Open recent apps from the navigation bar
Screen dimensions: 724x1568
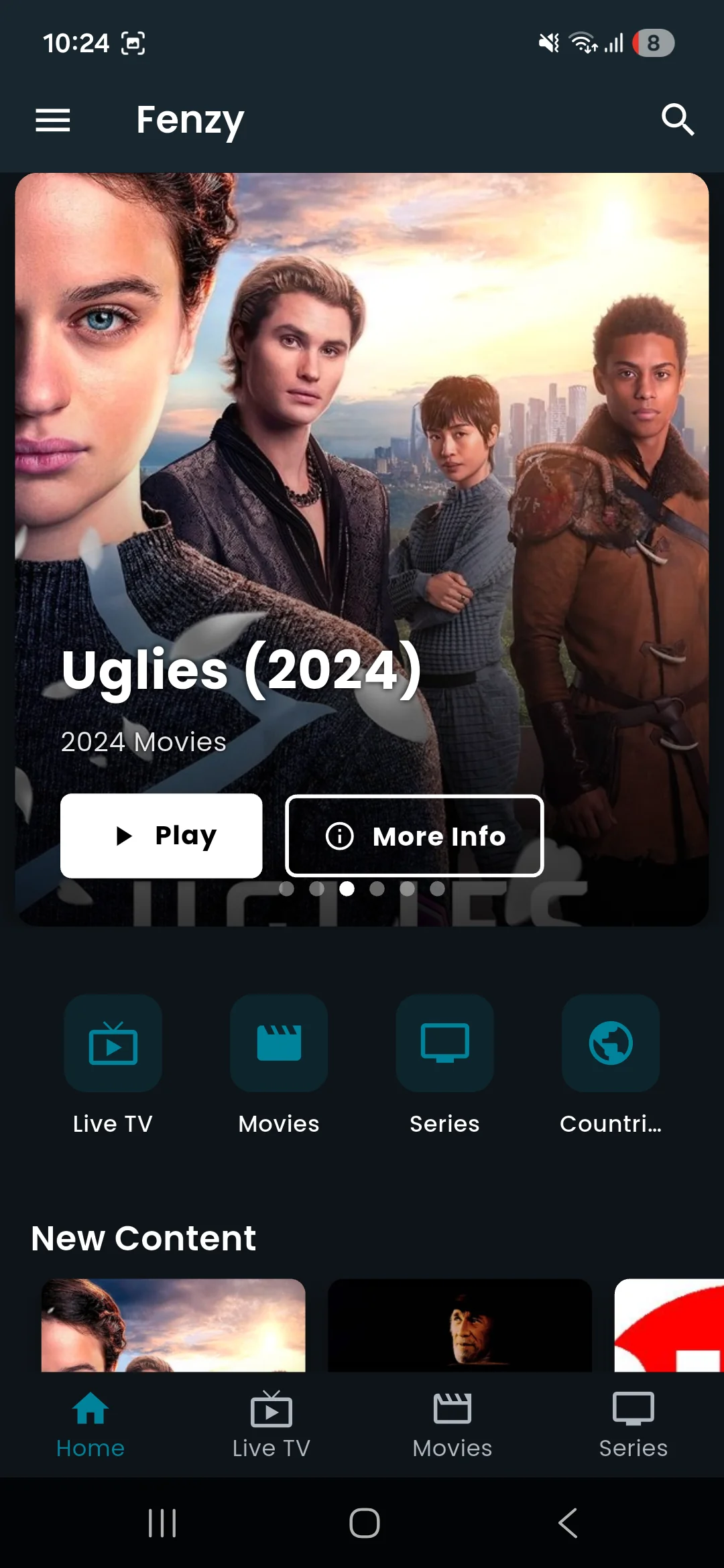(x=163, y=1522)
